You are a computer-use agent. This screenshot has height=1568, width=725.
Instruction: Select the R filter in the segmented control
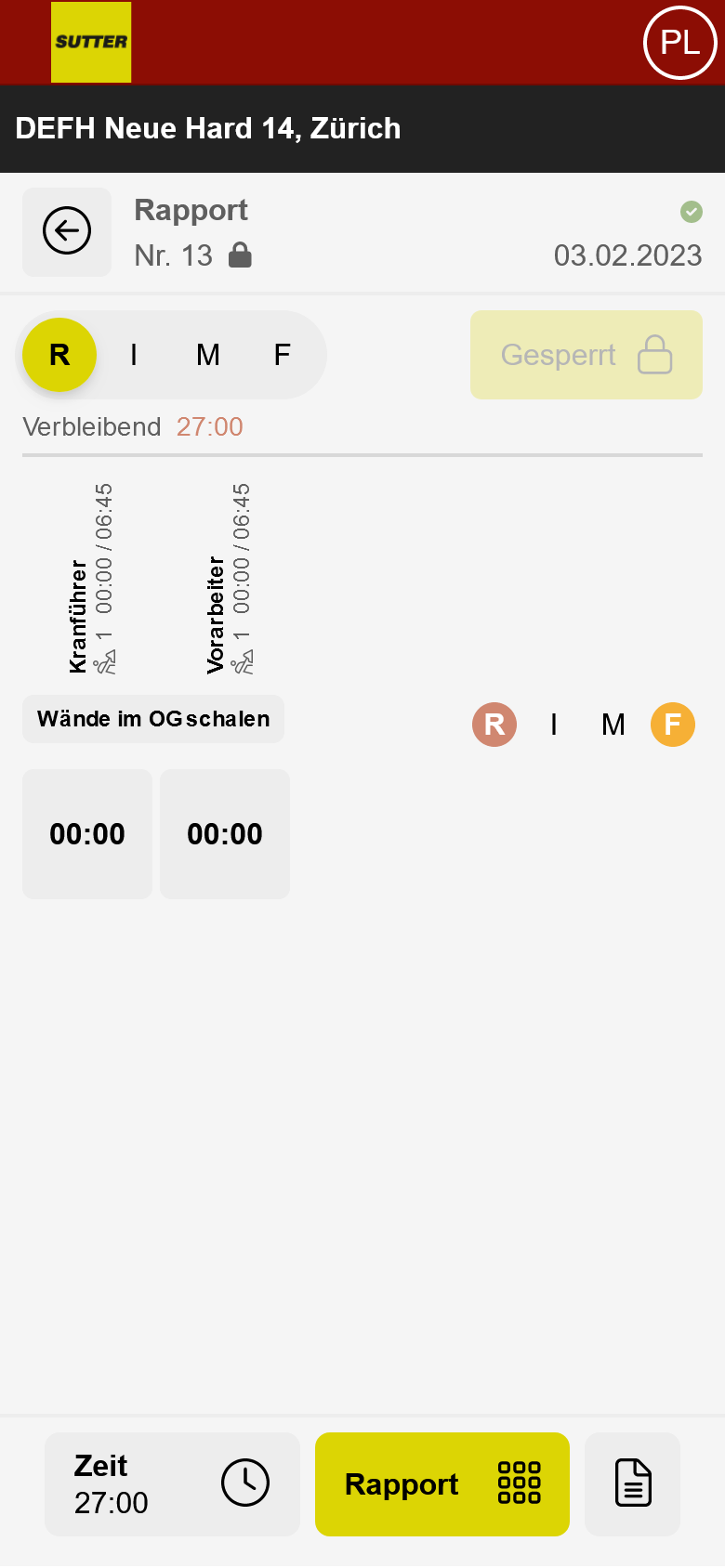(59, 355)
